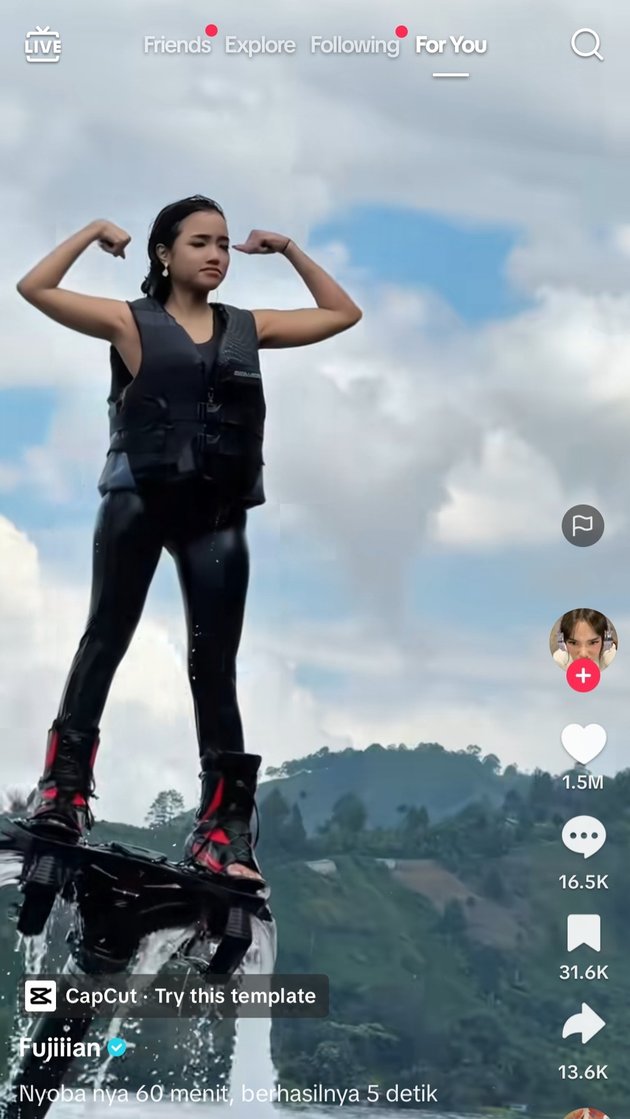
Task: Like this video with the heart
Action: click(x=583, y=744)
